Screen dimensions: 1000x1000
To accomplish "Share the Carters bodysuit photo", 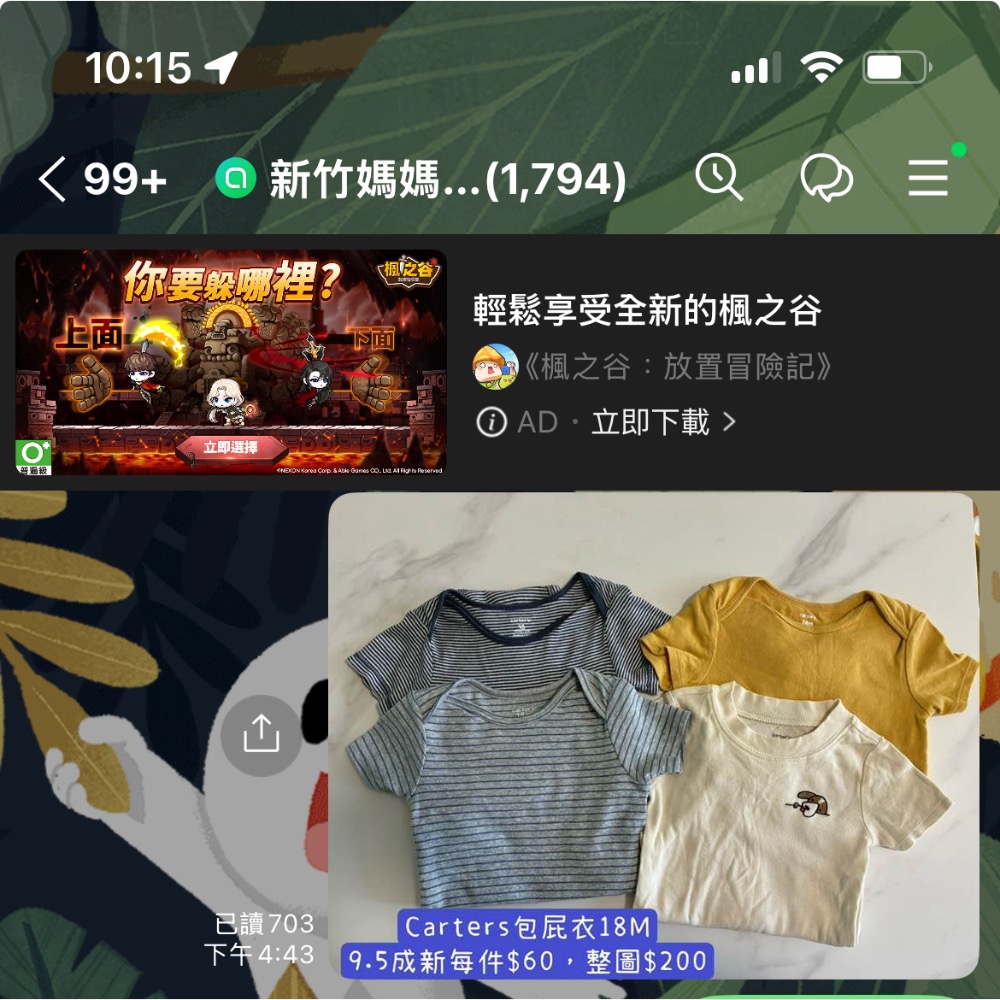I will [x=261, y=736].
